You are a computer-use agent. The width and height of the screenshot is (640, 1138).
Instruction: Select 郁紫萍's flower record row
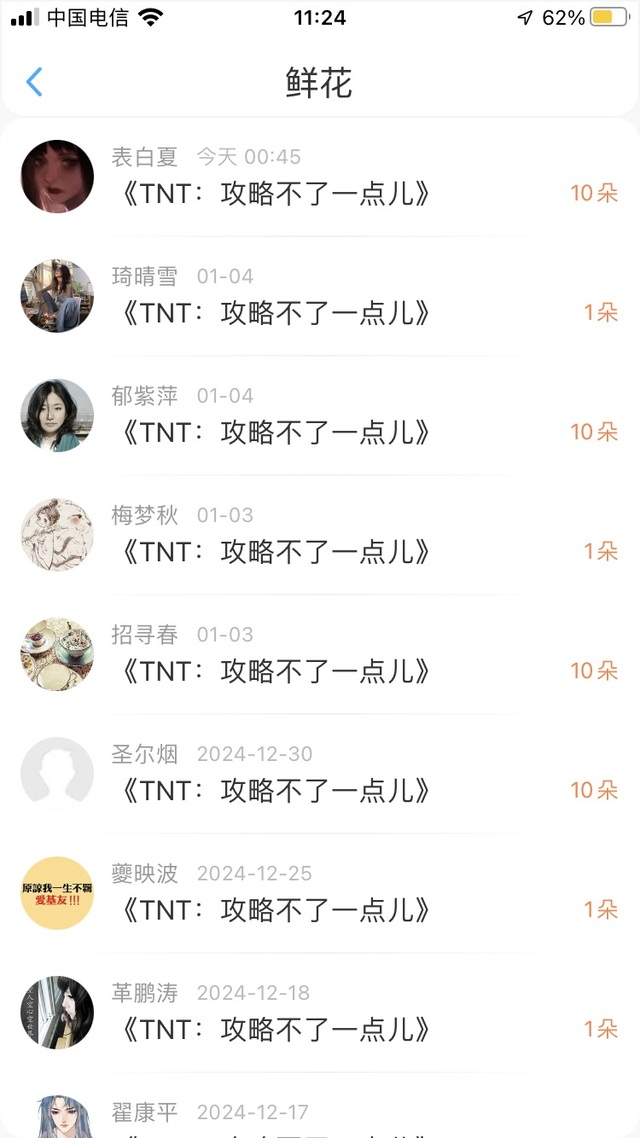tap(320, 416)
